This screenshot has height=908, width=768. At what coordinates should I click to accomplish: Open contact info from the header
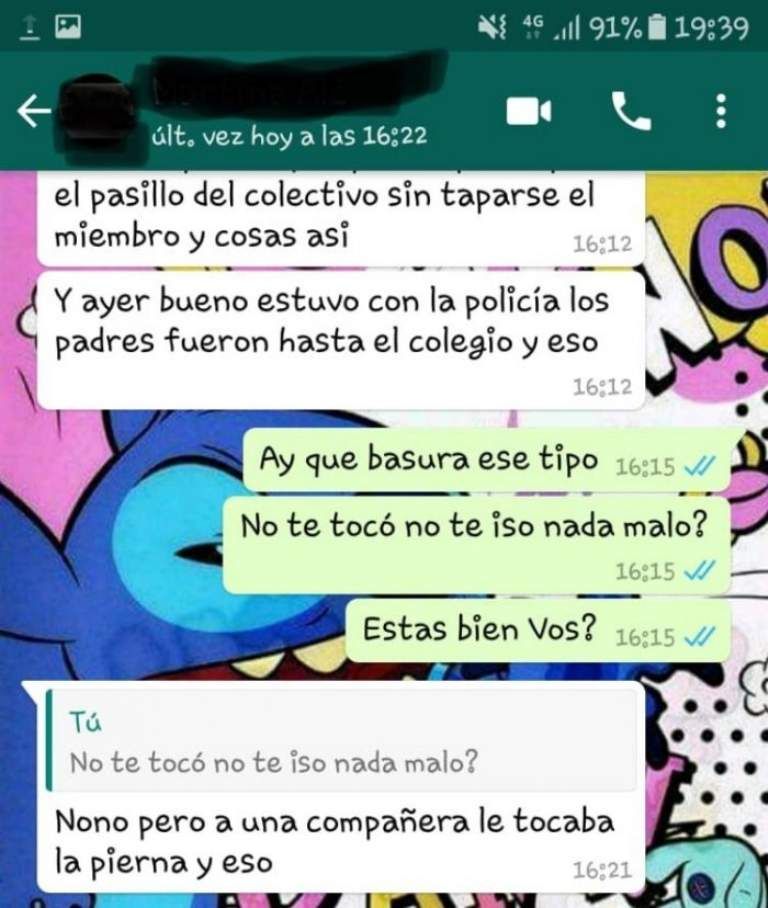pos(290,112)
